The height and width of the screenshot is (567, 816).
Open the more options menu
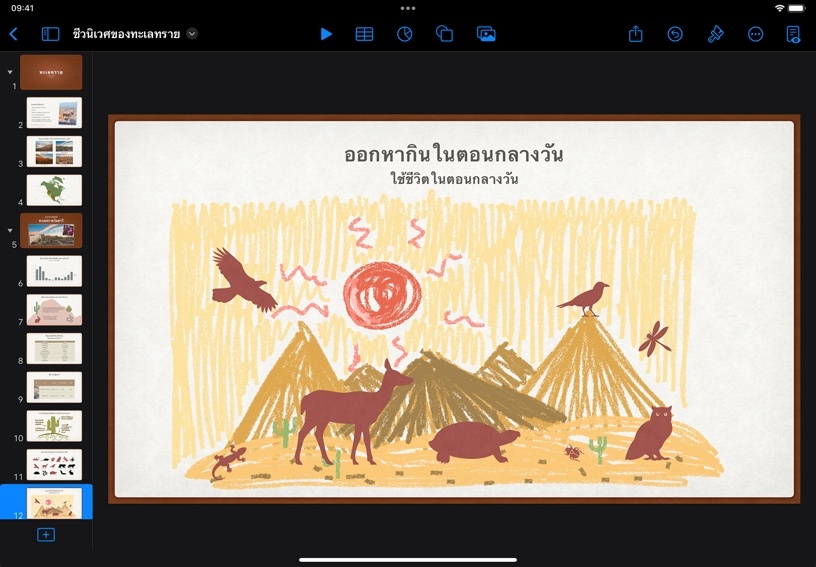tap(755, 34)
